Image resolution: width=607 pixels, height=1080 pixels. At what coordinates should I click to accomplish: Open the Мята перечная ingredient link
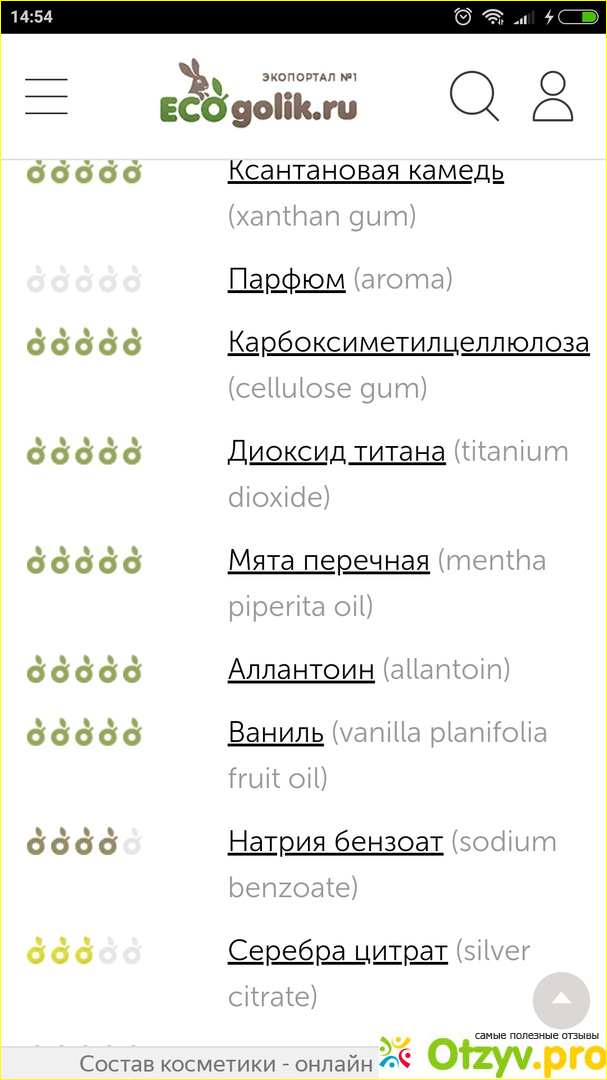328,560
